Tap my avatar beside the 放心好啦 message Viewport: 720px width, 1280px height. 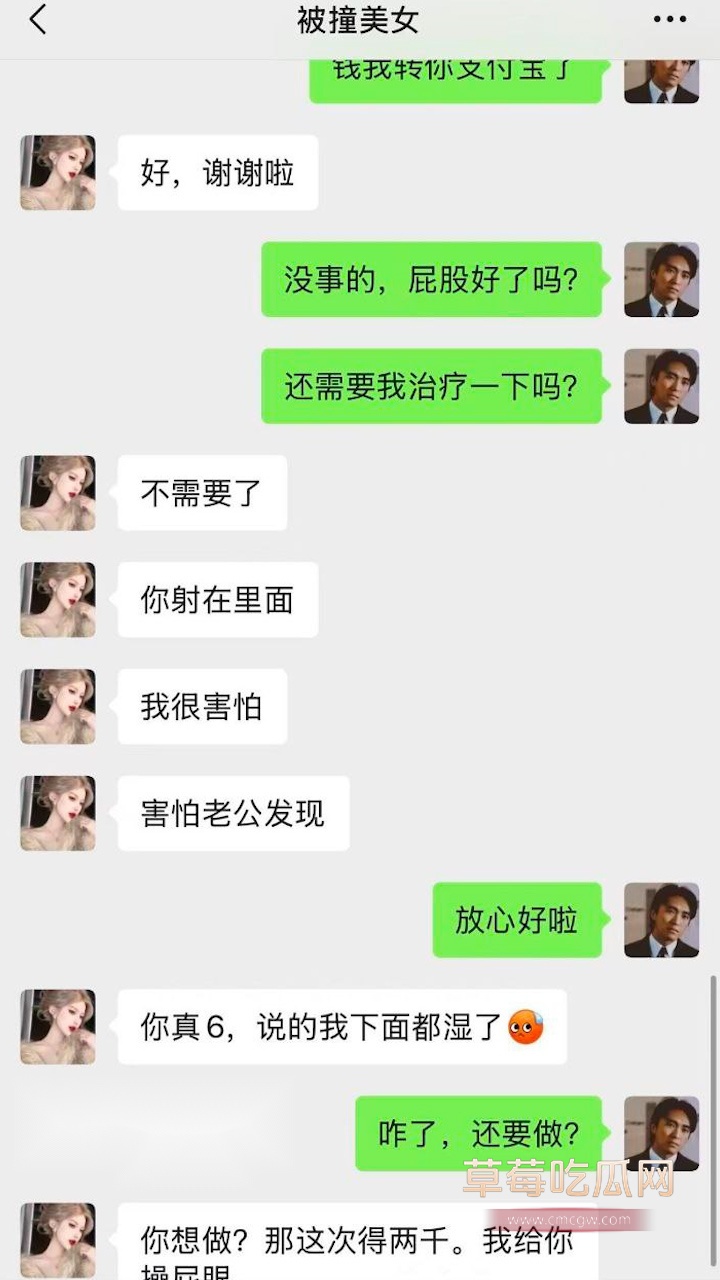tap(661, 920)
